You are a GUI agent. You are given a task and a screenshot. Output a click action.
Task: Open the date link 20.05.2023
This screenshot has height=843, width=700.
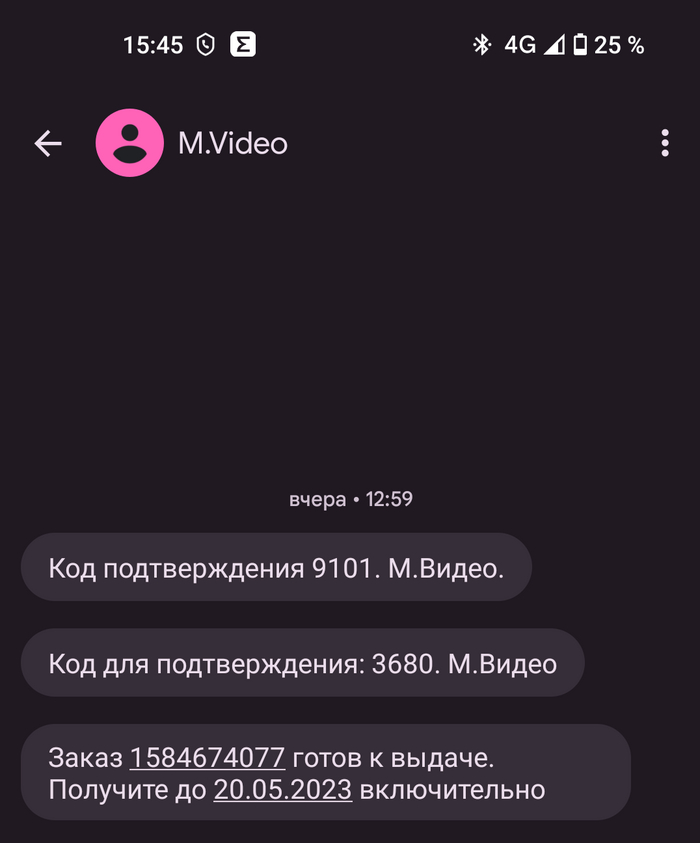(283, 790)
